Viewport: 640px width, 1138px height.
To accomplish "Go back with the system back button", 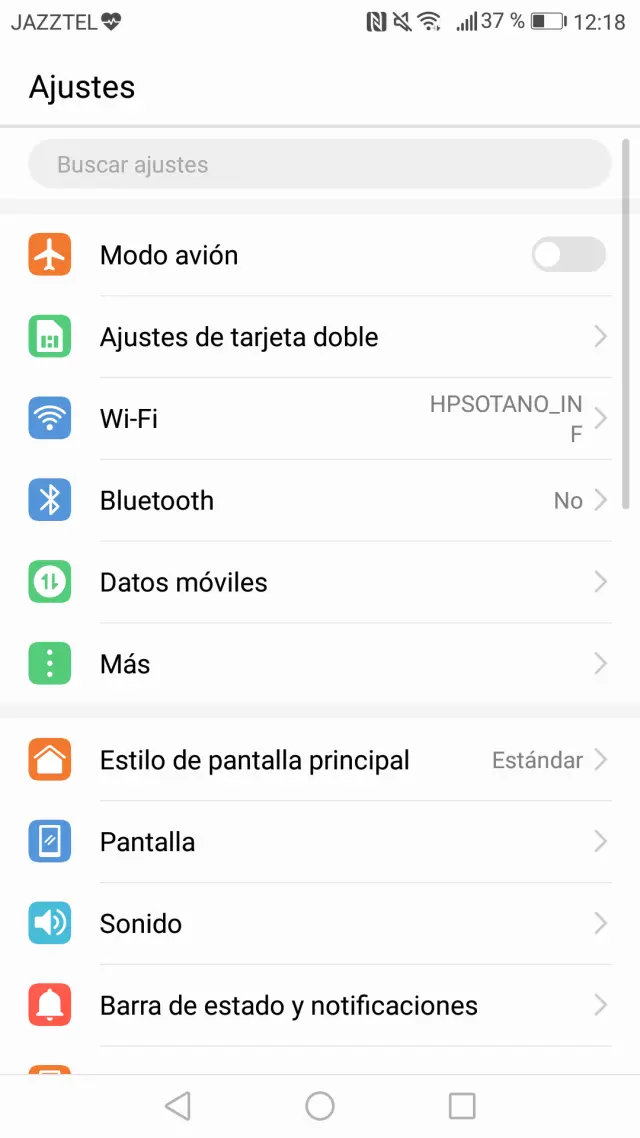I will (x=177, y=1105).
